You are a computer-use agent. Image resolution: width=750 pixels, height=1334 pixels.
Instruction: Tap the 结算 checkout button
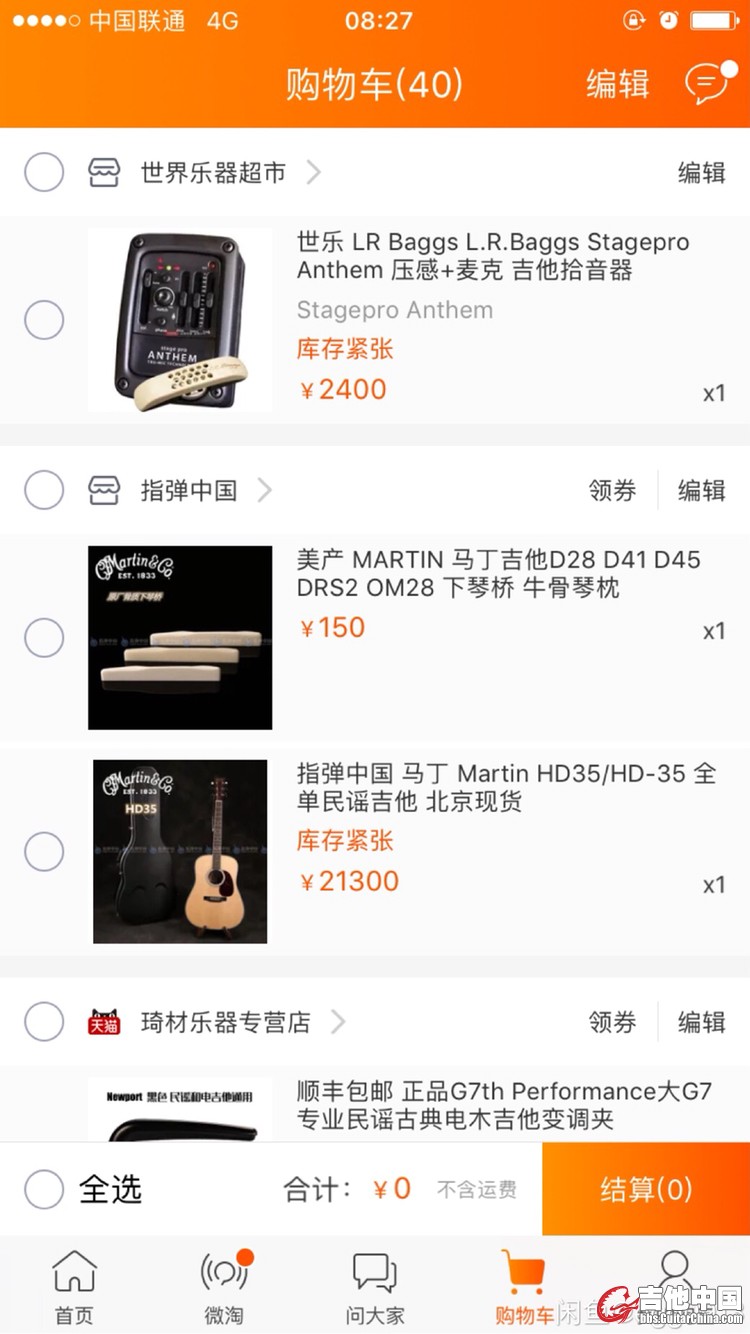(646, 1189)
